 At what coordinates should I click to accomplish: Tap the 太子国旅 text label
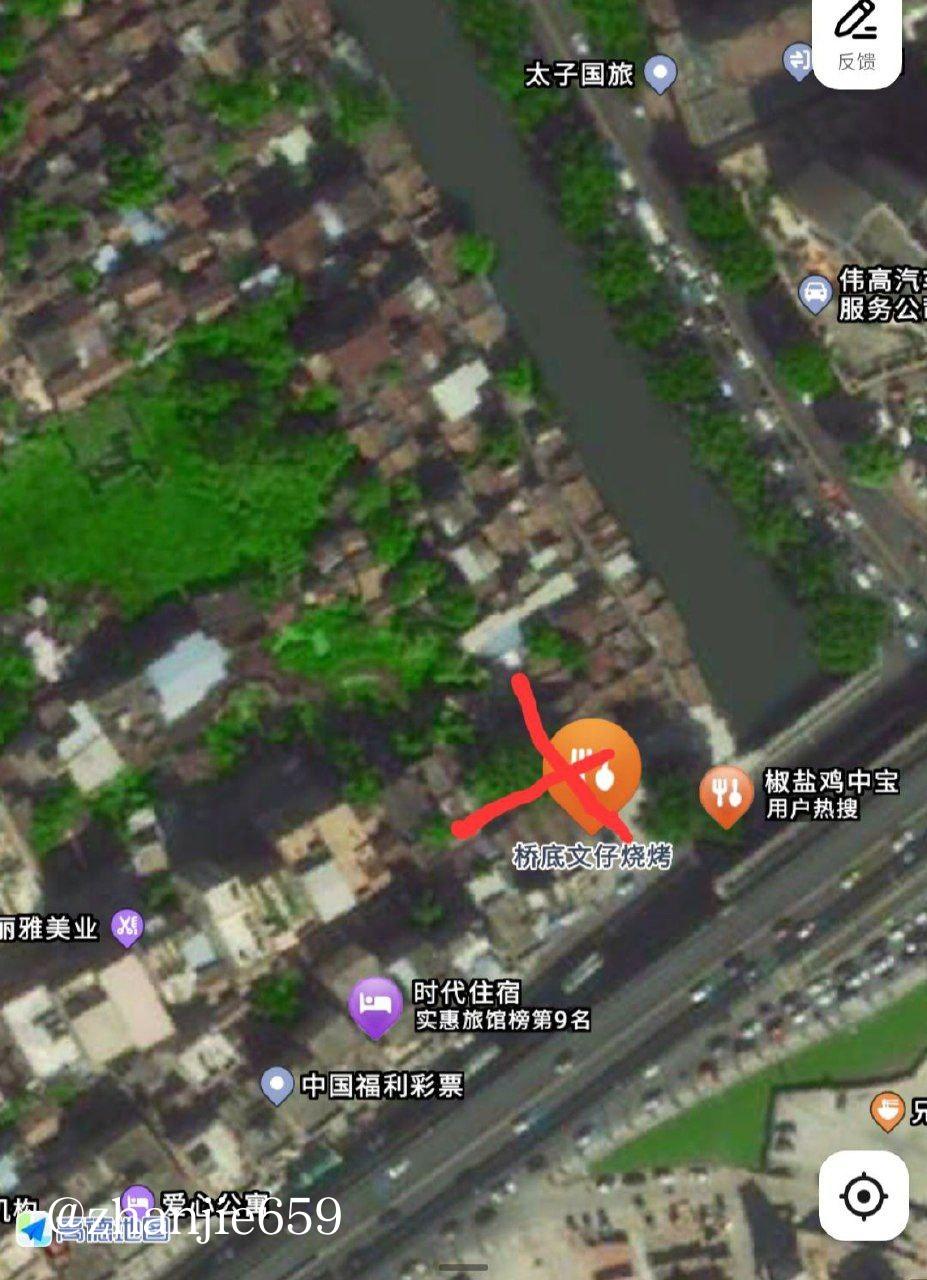click(x=576, y=73)
